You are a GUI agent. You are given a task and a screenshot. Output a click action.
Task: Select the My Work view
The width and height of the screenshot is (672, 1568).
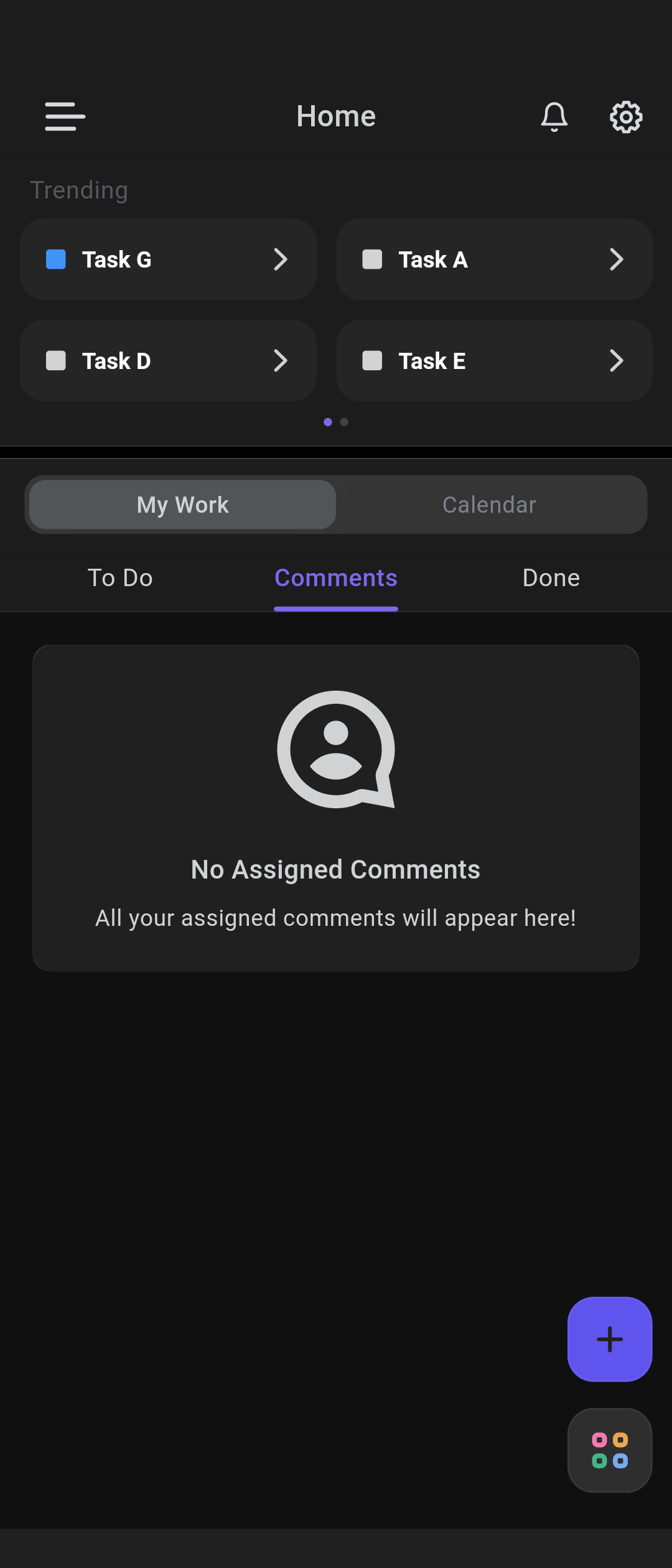coord(182,505)
